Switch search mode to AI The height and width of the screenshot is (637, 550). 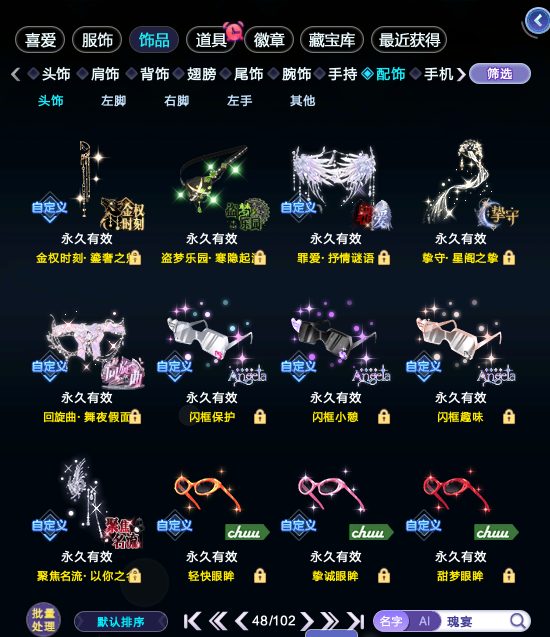tap(424, 621)
